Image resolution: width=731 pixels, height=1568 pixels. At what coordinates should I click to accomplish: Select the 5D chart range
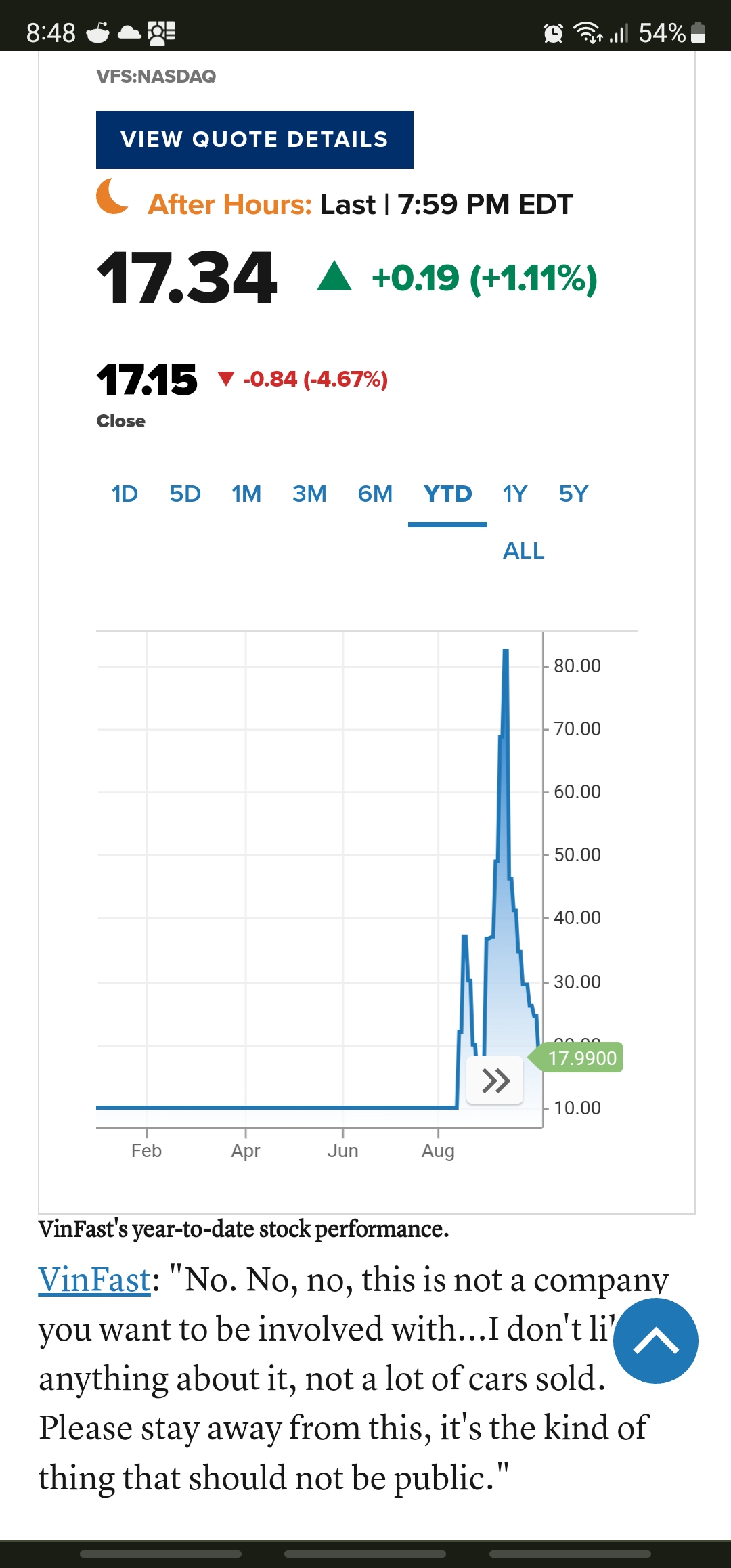point(185,494)
